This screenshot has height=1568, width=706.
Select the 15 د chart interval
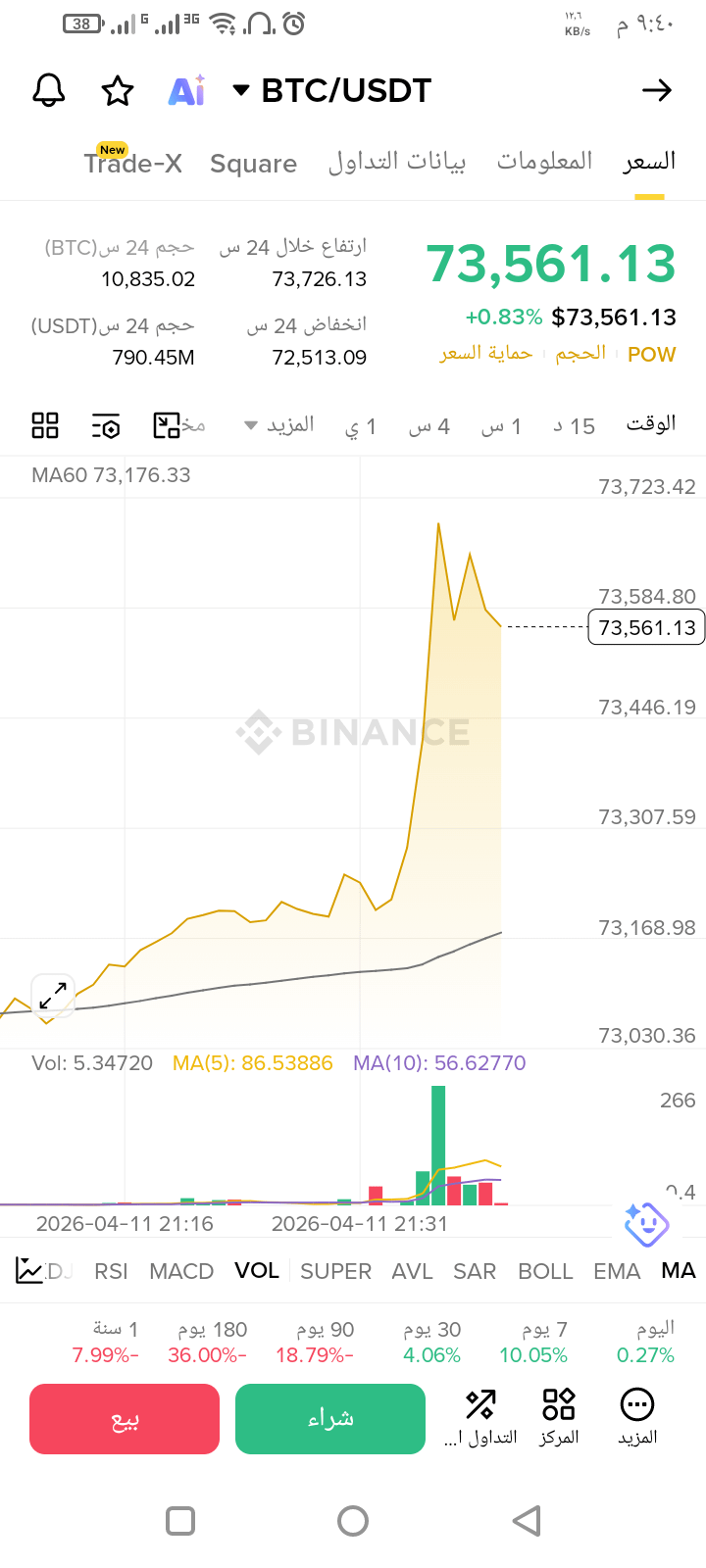click(x=574, y=426)
